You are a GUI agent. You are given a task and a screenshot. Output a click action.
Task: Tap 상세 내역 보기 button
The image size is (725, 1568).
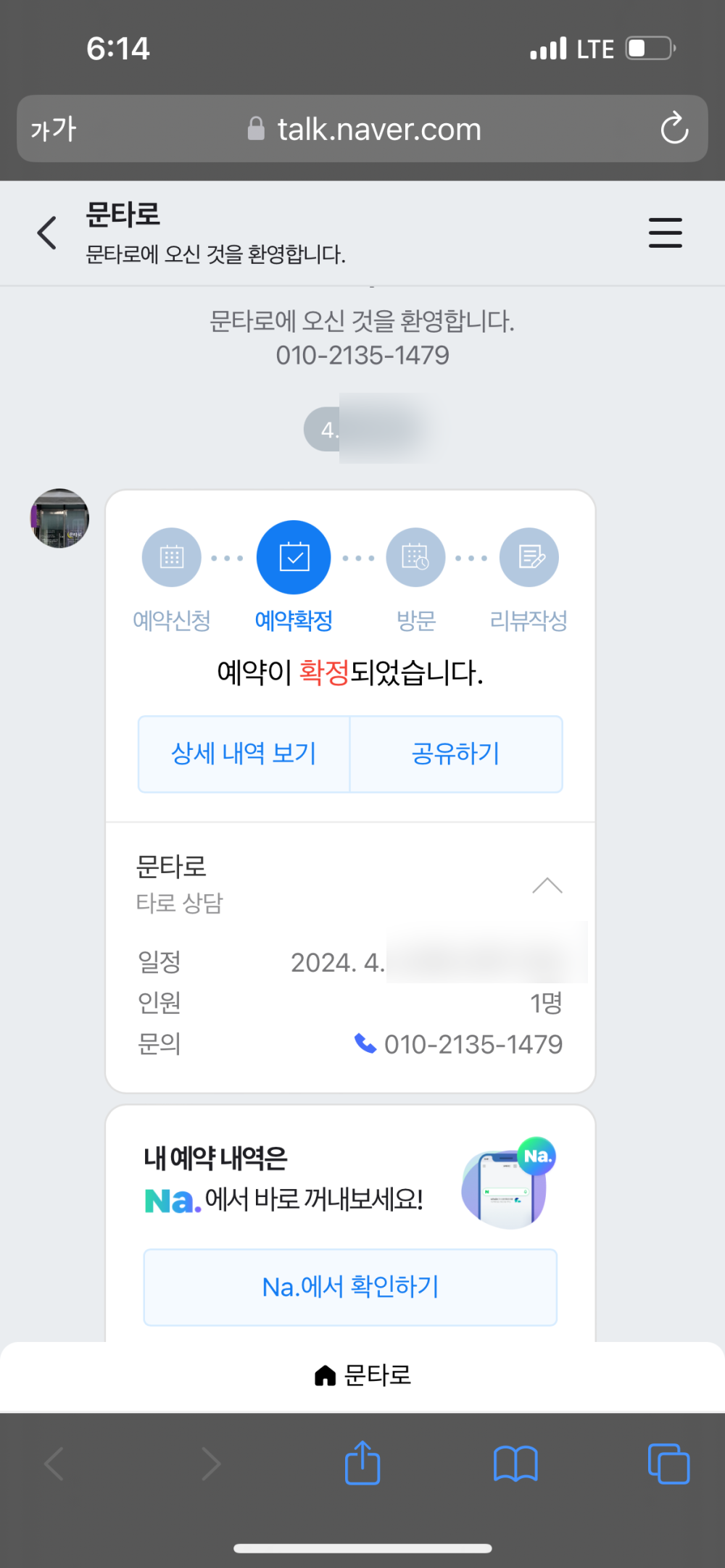[x=244, y=754]
